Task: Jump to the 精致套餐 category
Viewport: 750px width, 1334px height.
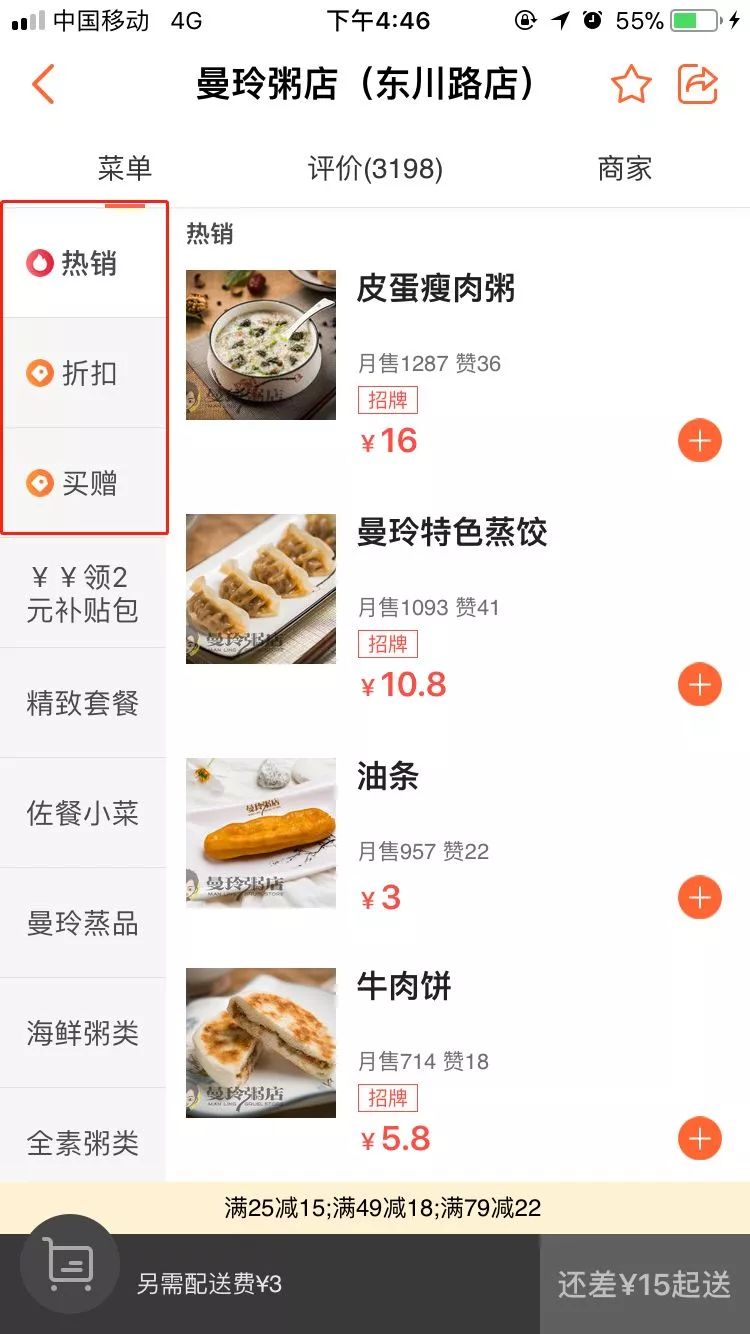Action: [82, 703]
